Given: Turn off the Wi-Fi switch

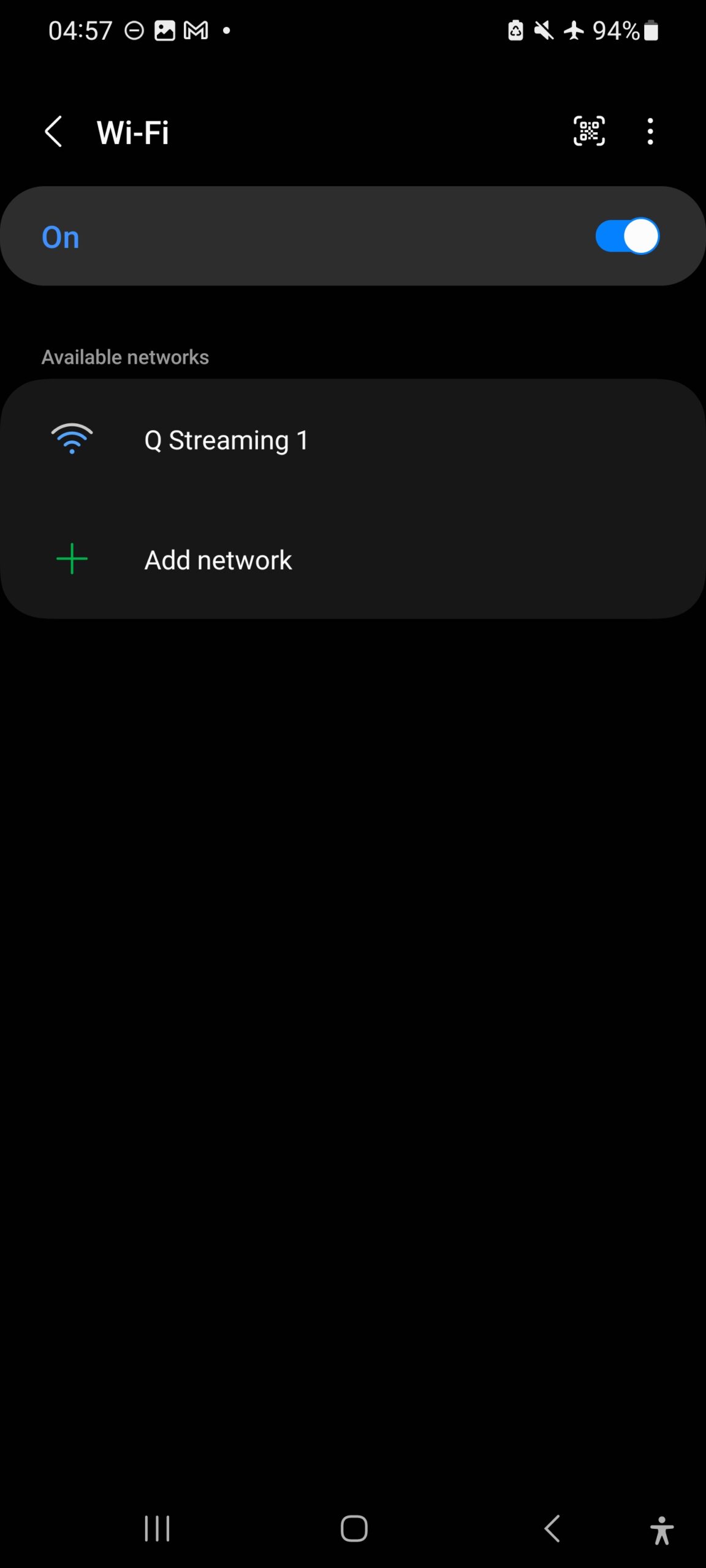Looking at the screenshot, I should (x=627, y=236).
